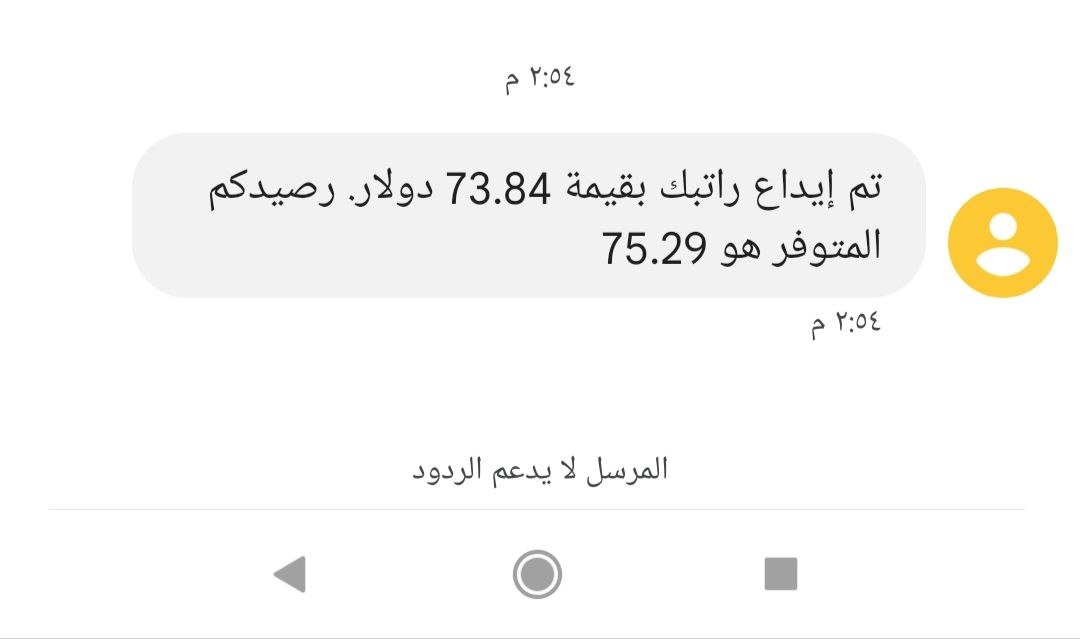Tap the salary deposit message bubble
The image size is (1080, 639).
click(x=528, y=216)
